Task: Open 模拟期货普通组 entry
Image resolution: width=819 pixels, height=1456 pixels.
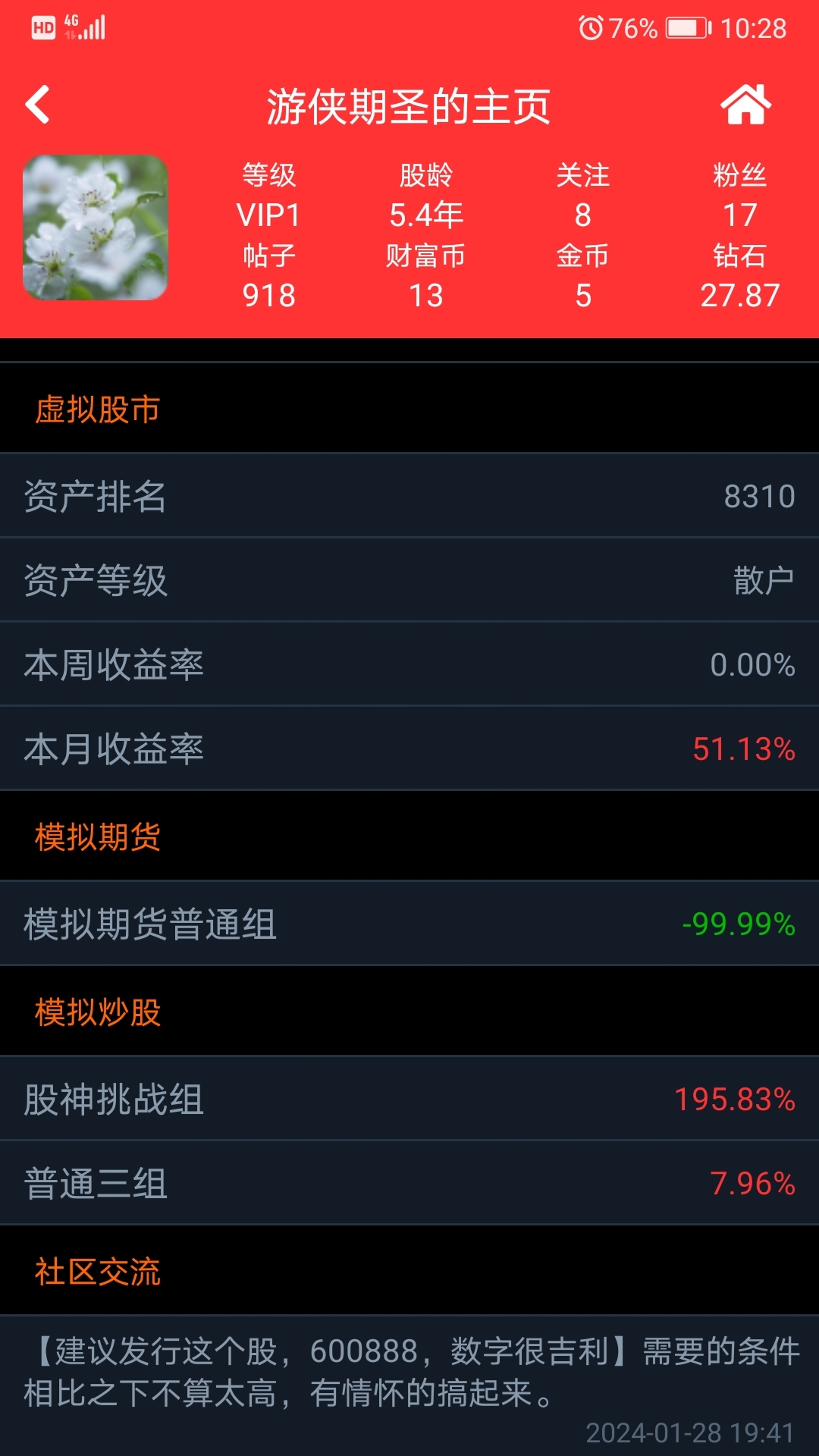Action: click(409, 924)
